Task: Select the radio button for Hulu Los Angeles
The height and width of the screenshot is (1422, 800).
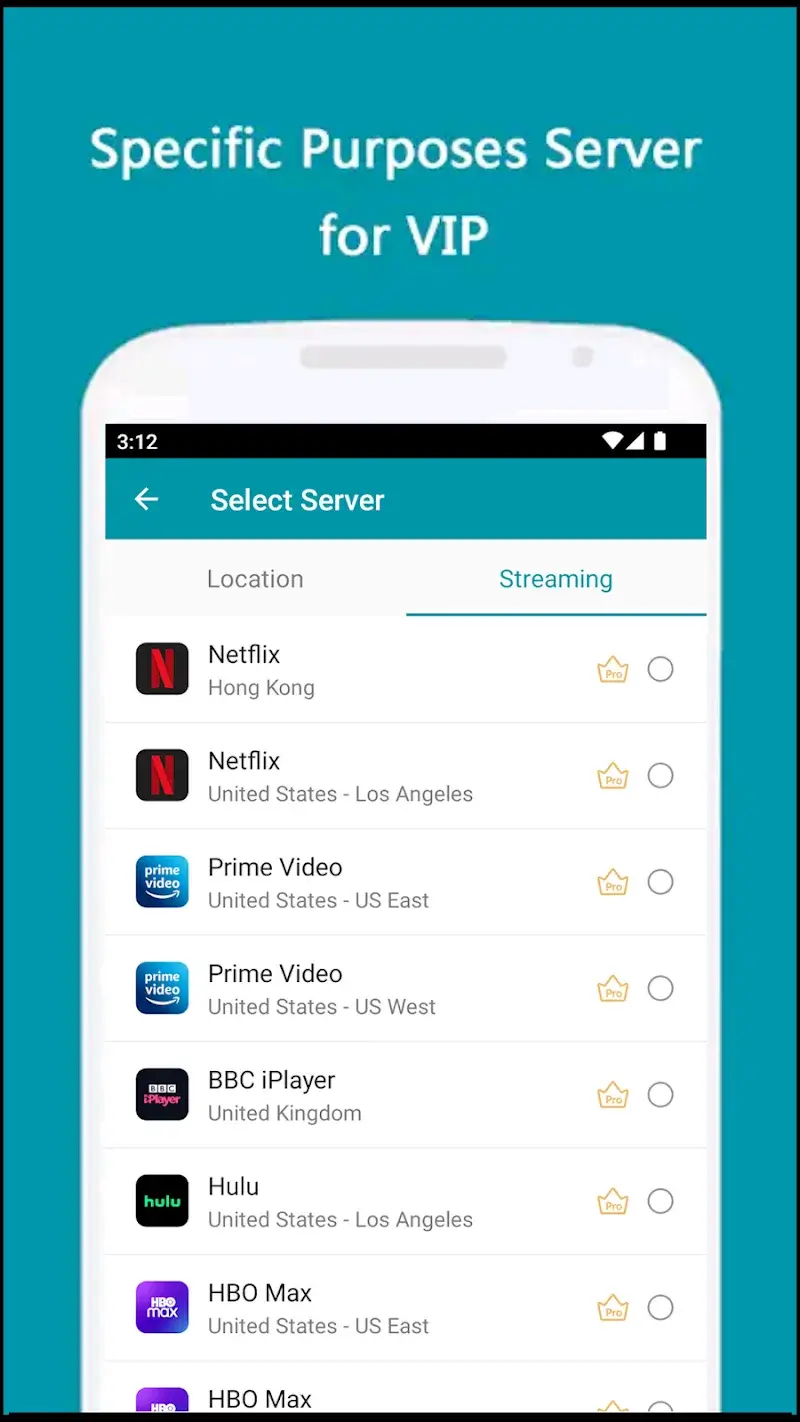Action: tap(660, 1201)
